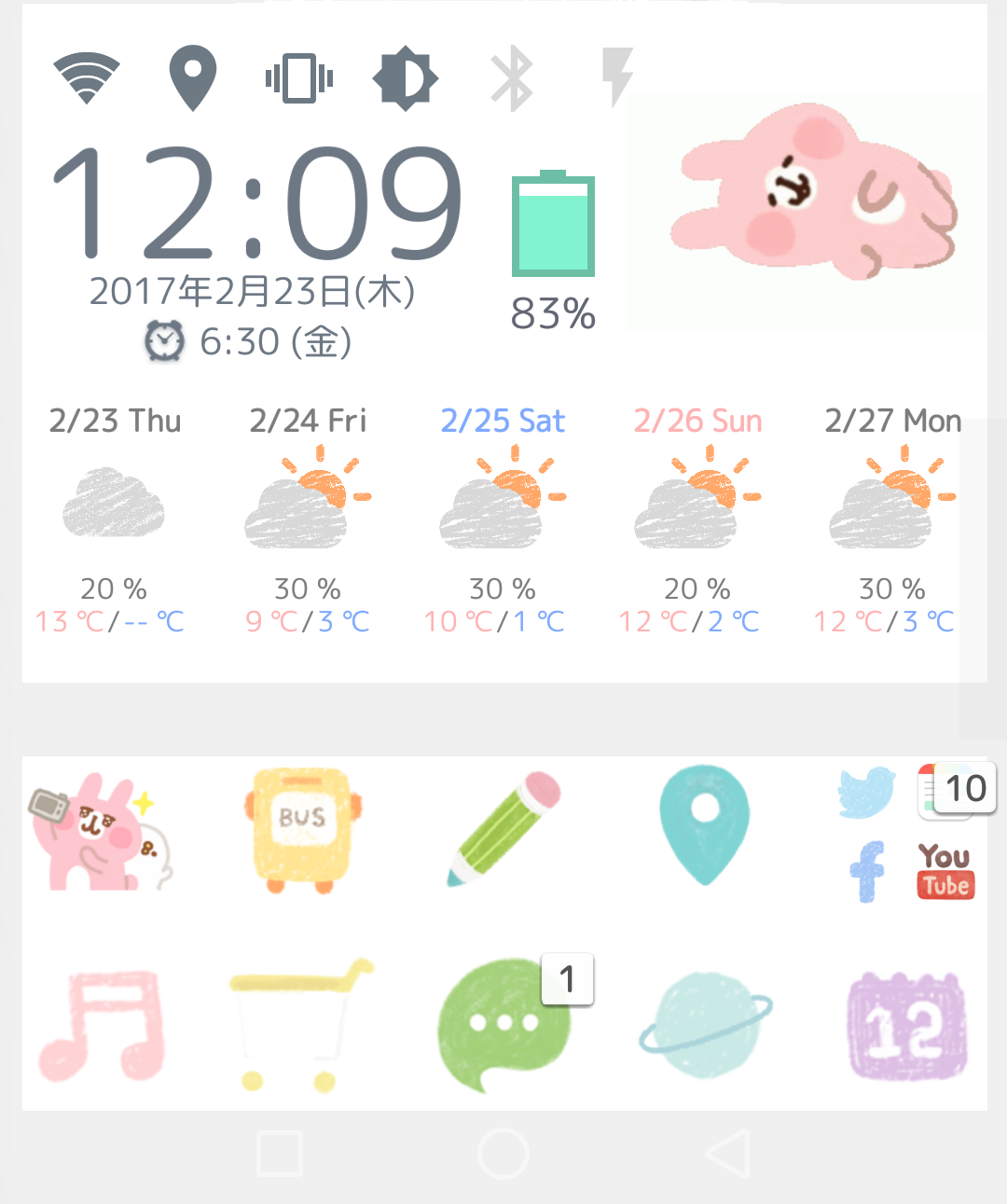The height and width of the screenshot is (1204, 1007).
Task: Launch the pink music note app
Action: pyautogui.click(x=103, y=1026)
